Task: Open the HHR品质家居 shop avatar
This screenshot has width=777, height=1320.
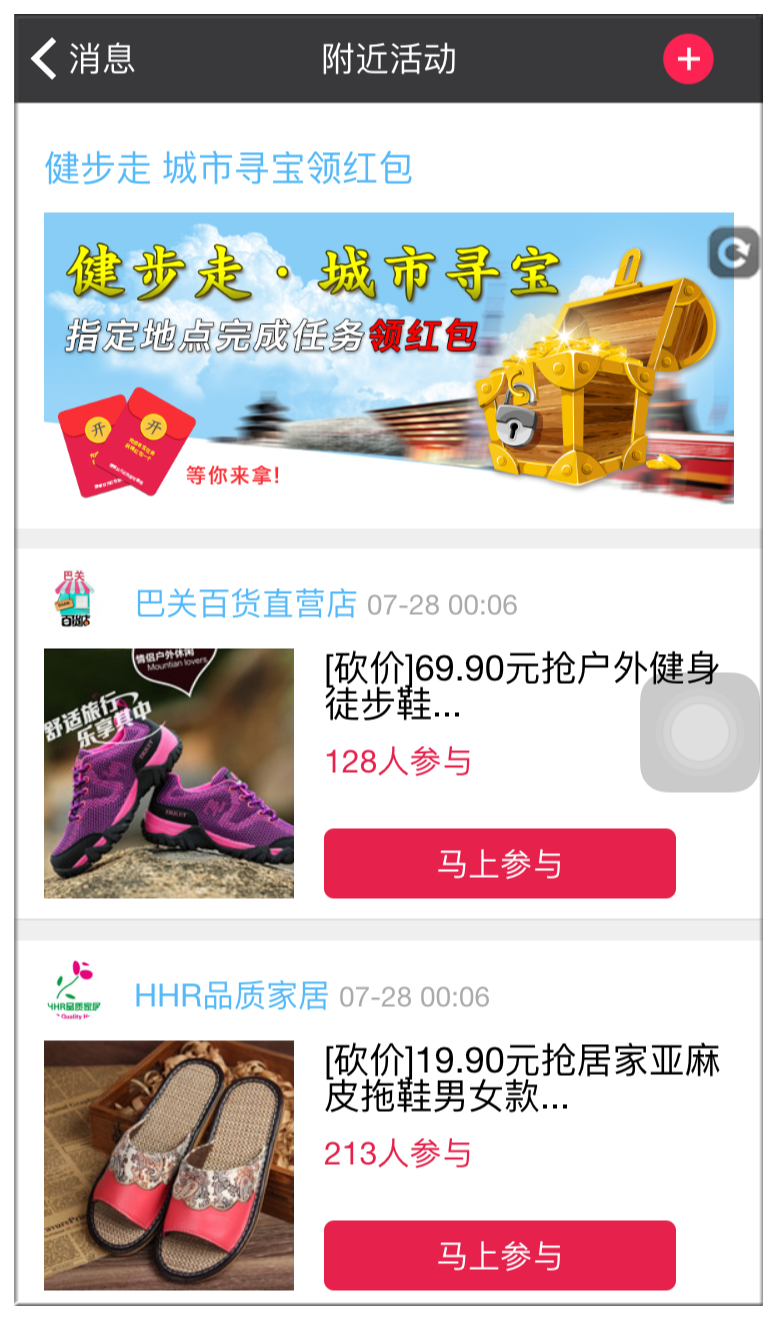Action: [x=73, y=991]
